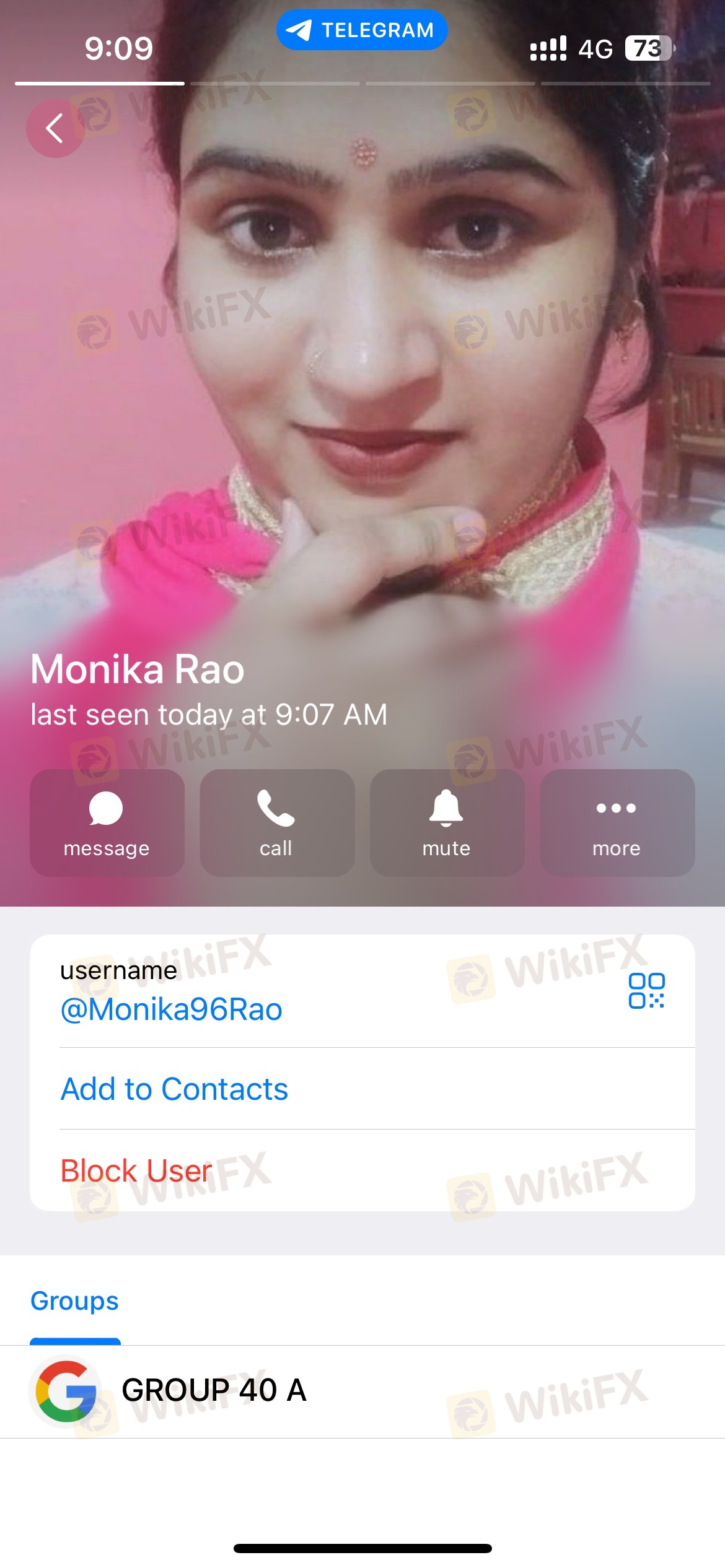This screenshot has height=1568, width=725.
Task: Mute notifications for this user
Action: point(447,822)
